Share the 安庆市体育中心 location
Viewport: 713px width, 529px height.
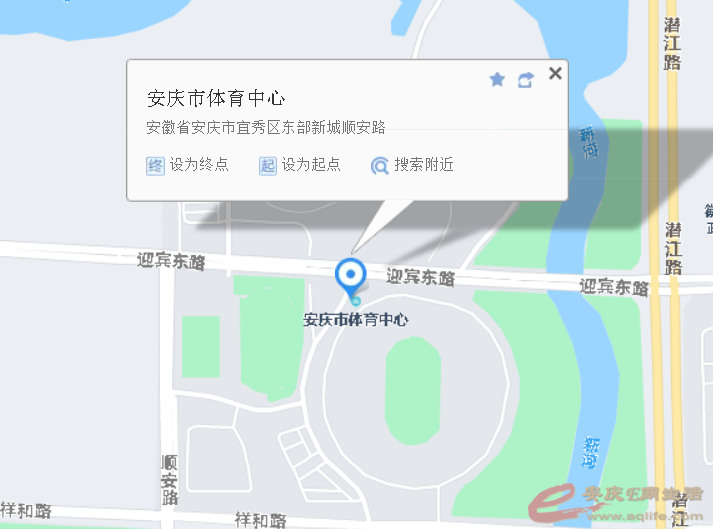pos(526,80)
